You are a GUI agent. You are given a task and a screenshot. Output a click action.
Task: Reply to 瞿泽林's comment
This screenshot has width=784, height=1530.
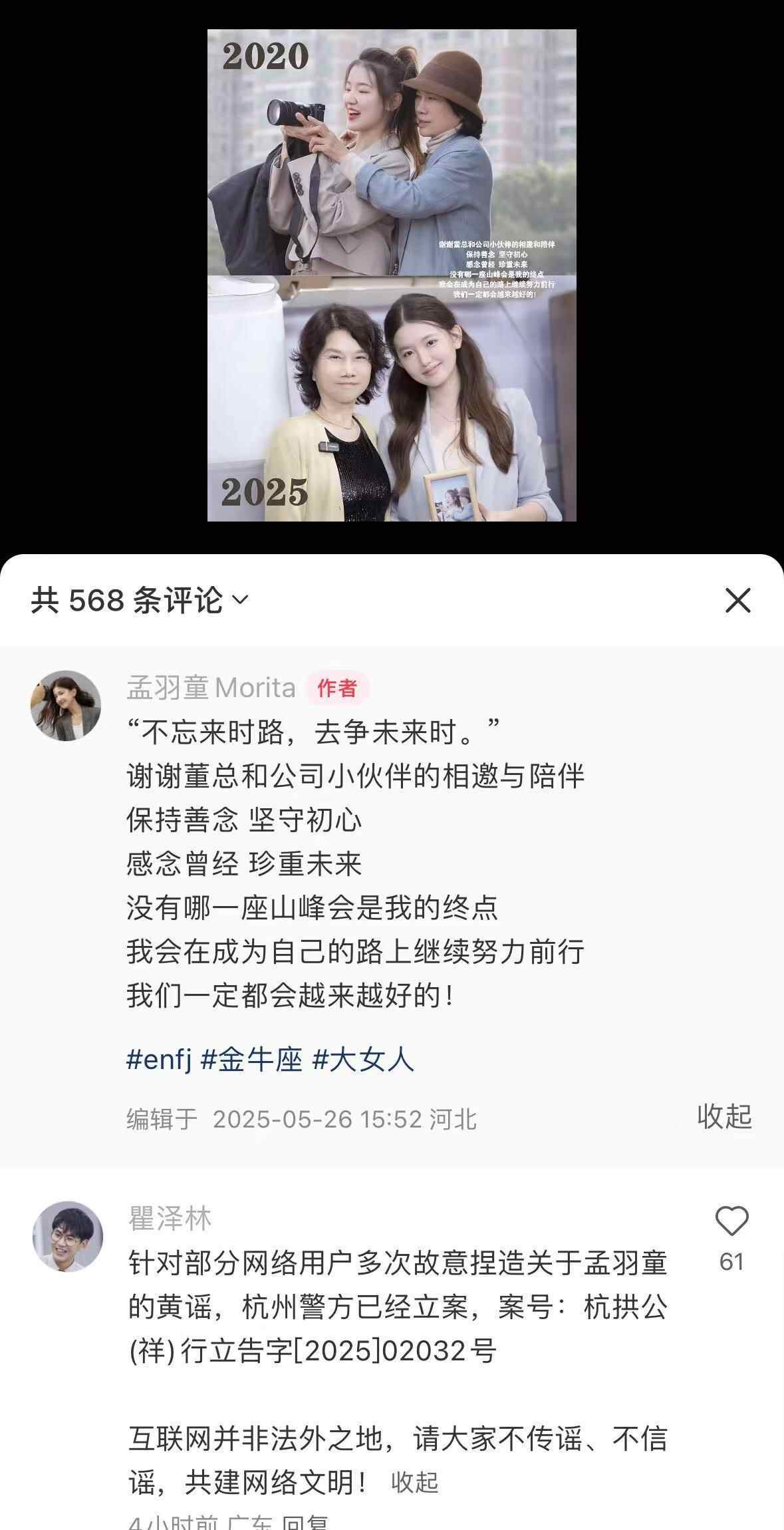pos(305,1522)
